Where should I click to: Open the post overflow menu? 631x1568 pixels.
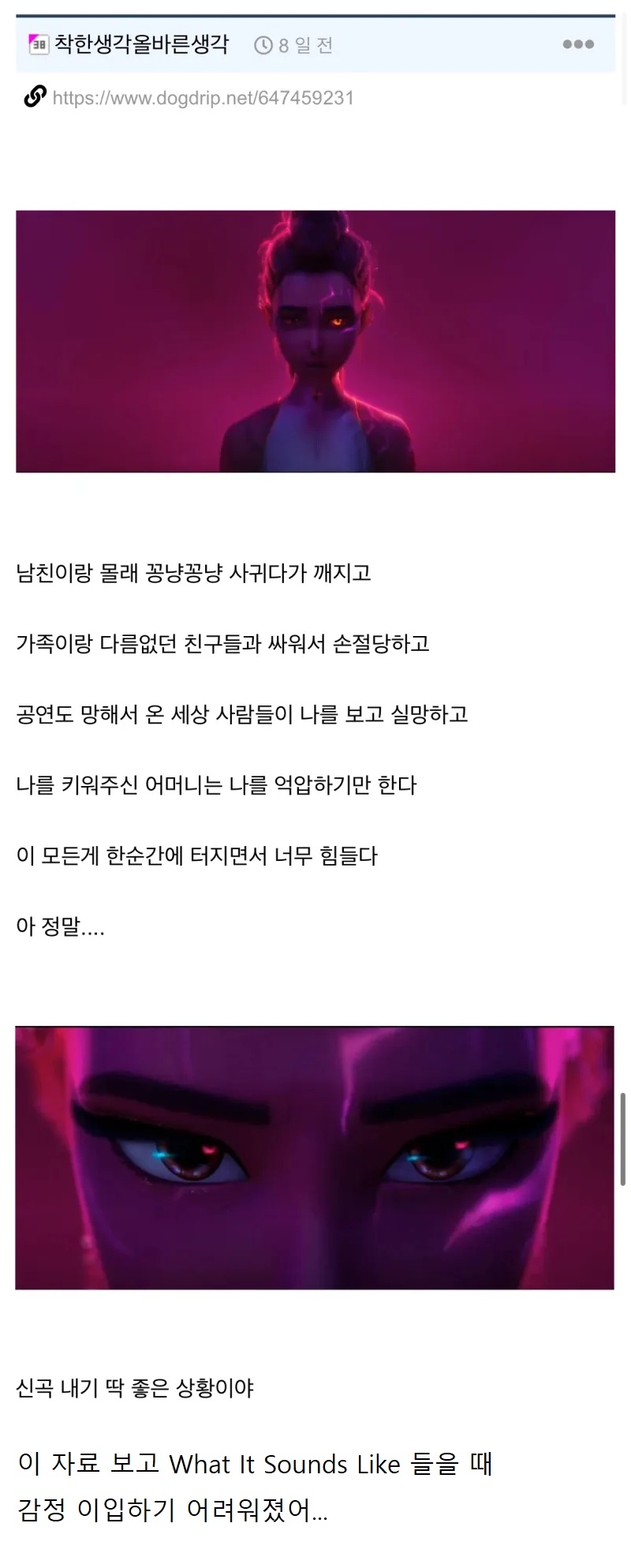578,45
